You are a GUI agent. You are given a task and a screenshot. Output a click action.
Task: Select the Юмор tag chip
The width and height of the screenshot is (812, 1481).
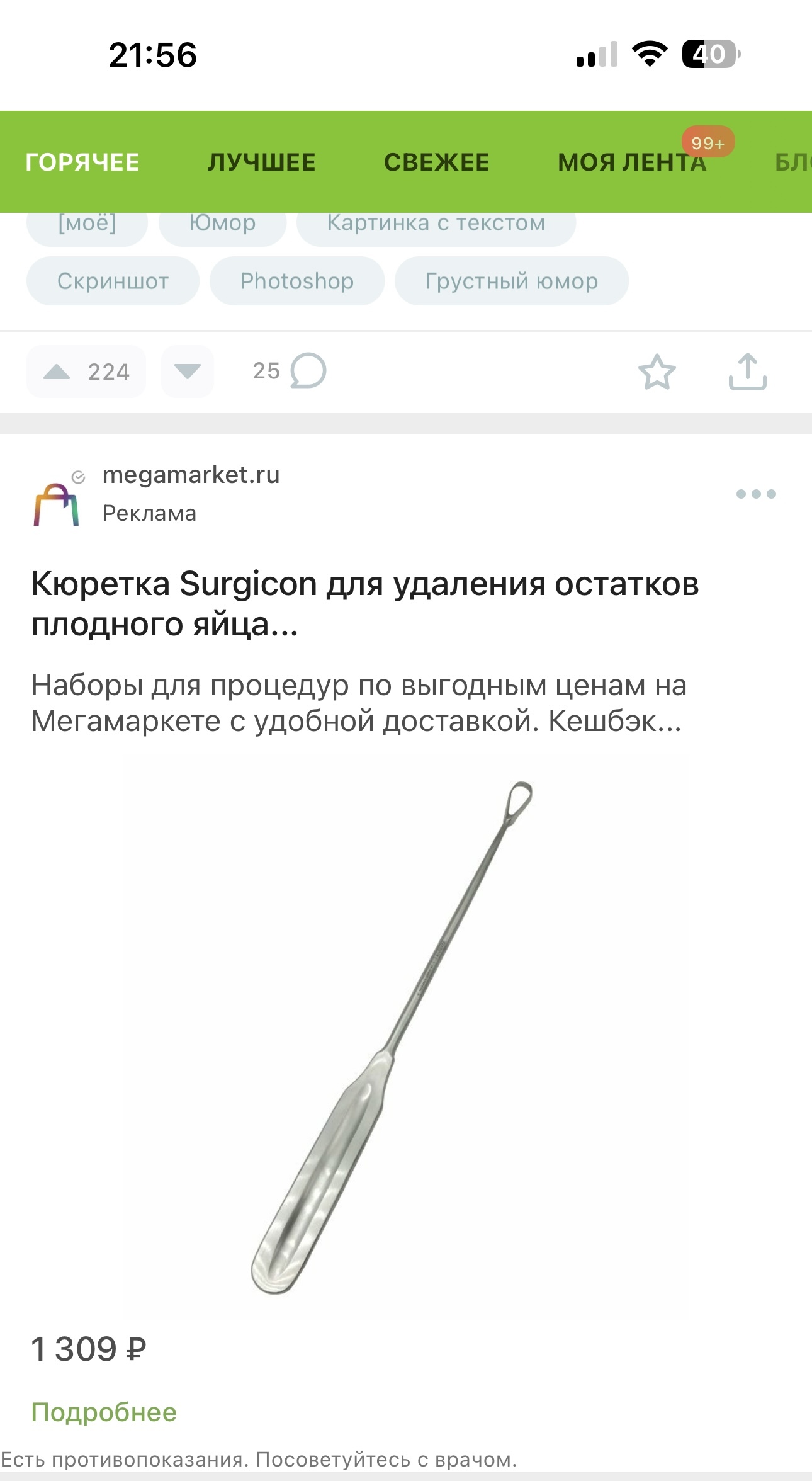click(x=222, y=225)
